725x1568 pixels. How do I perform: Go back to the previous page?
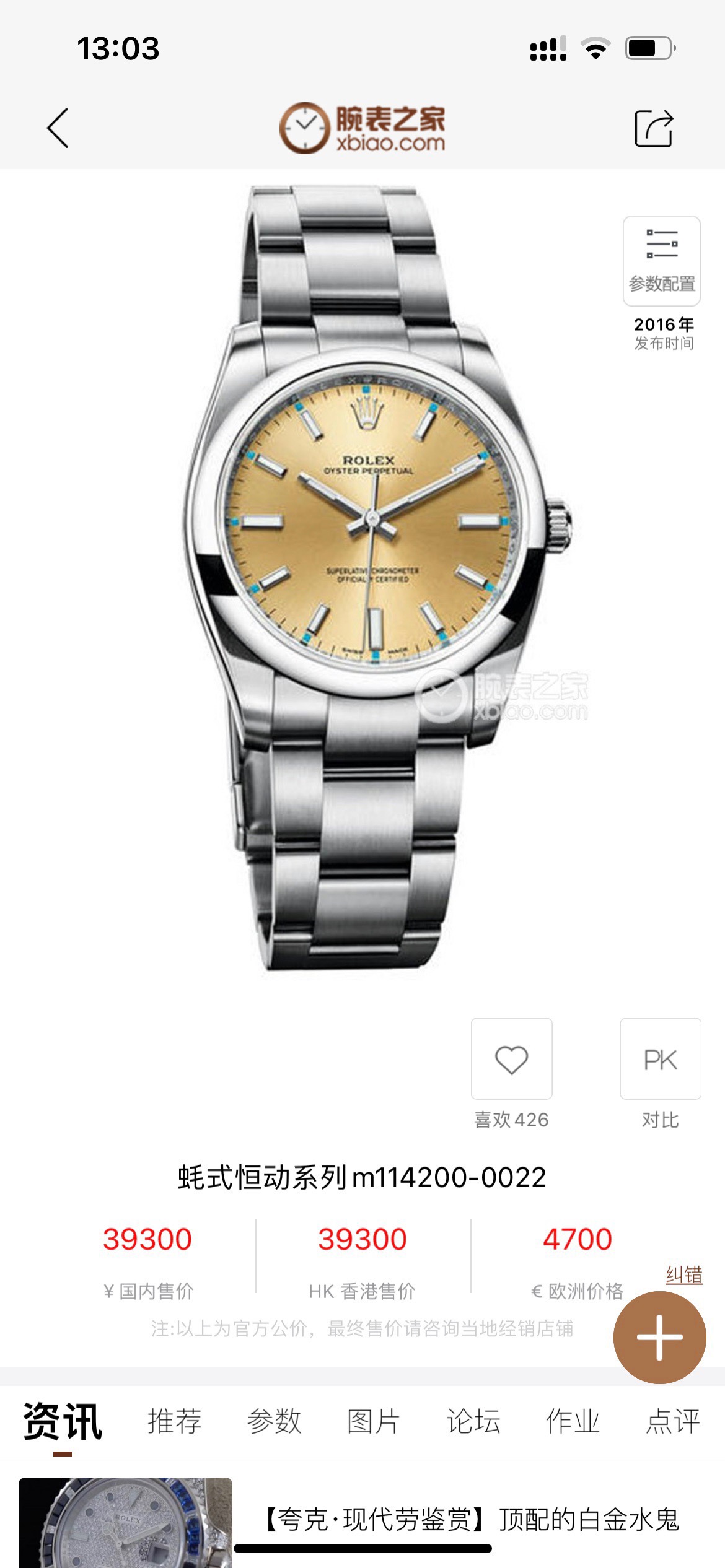[x=58, y=128]
